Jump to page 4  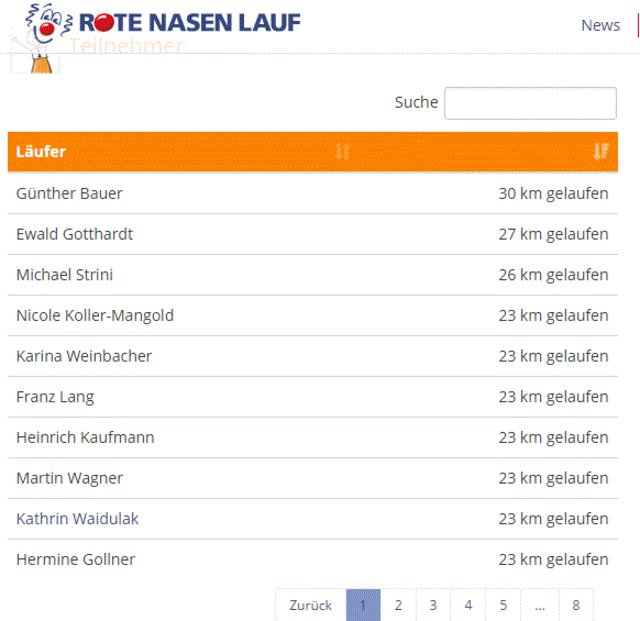(468, 605)
